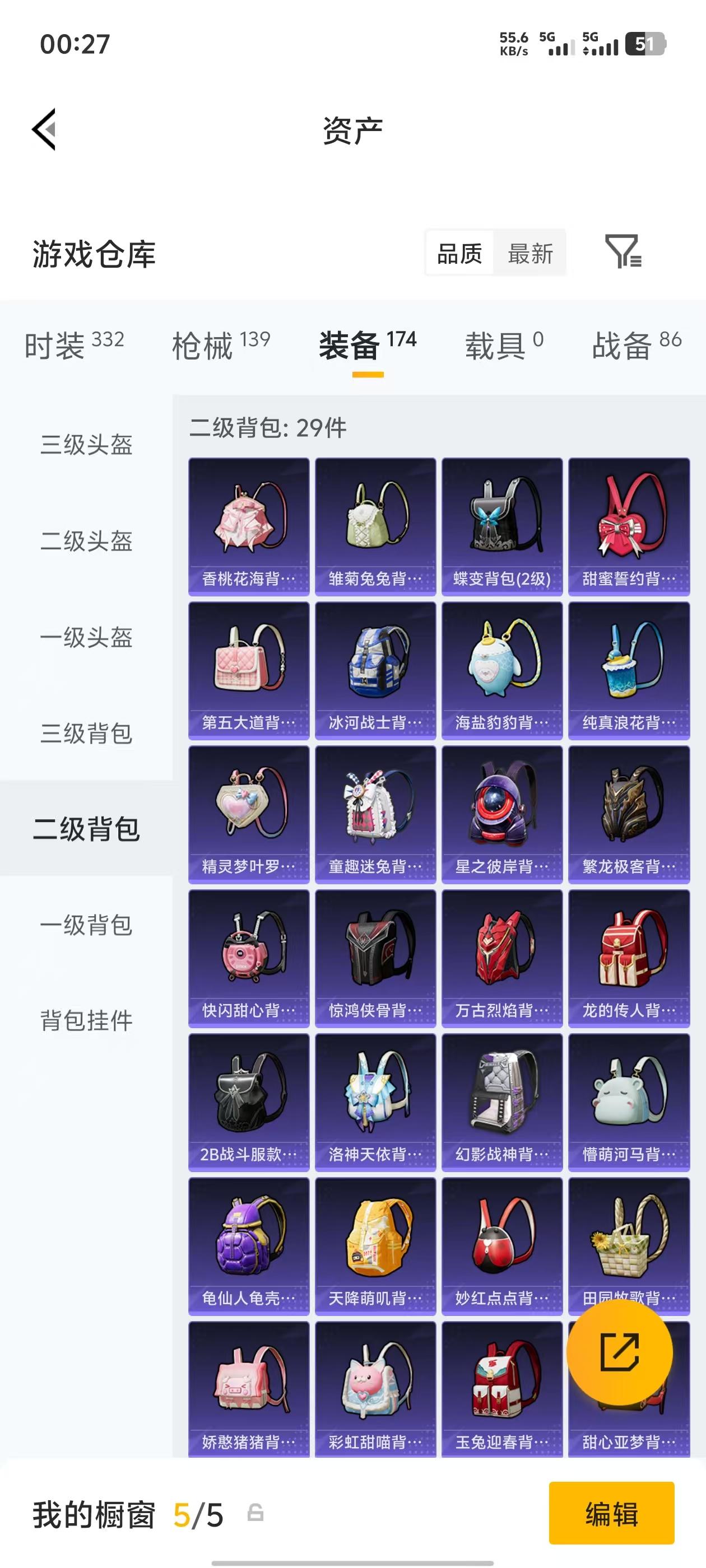Open the 蝶变背包(2级) item
Viewport: 706px width, 1568px height.
pyautogui.click(x=502, y=524)
